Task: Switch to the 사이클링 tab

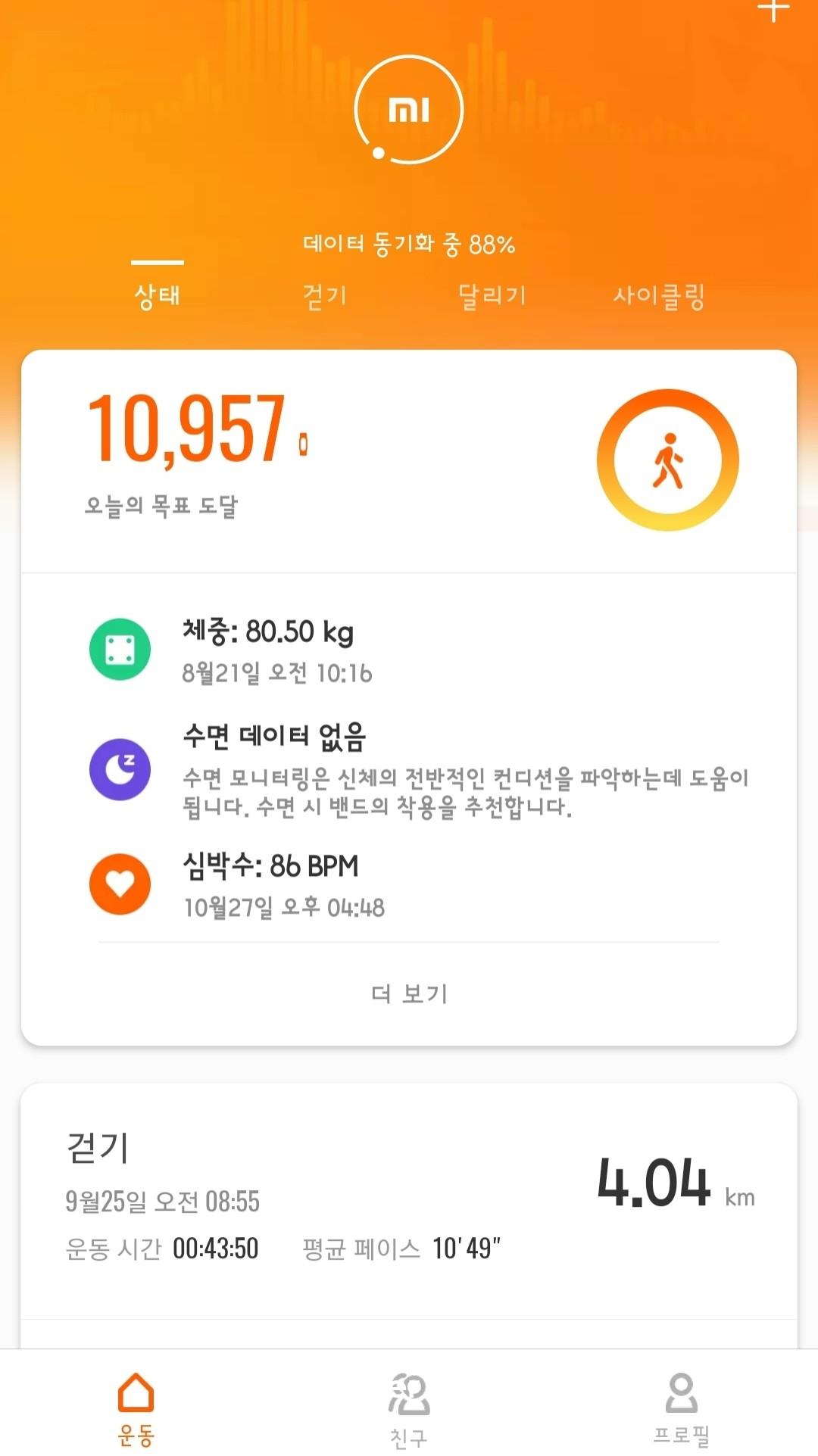Action: coord(658,295)
